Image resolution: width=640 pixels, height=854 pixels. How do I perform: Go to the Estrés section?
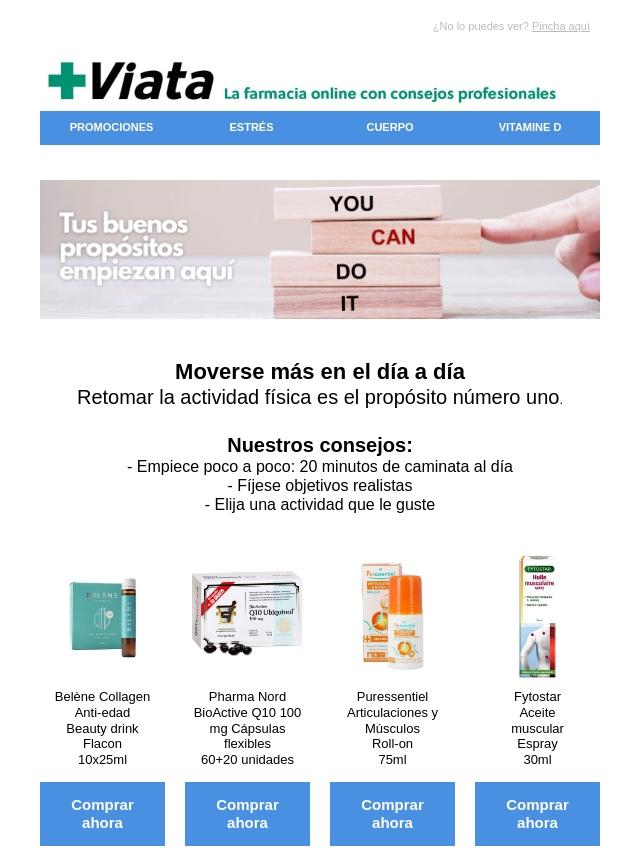[251, 128]
